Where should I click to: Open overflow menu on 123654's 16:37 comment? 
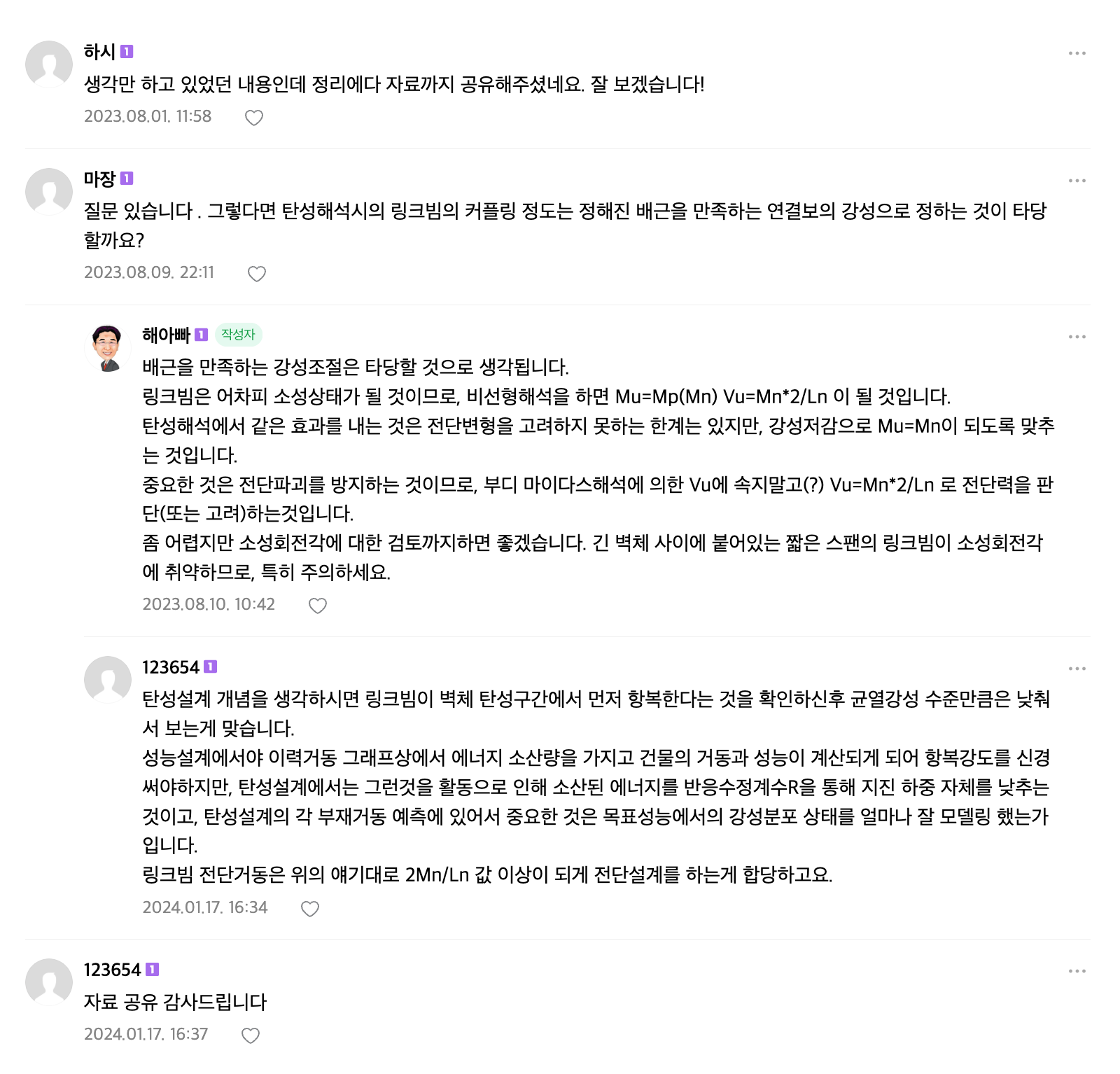(1077, 971)
